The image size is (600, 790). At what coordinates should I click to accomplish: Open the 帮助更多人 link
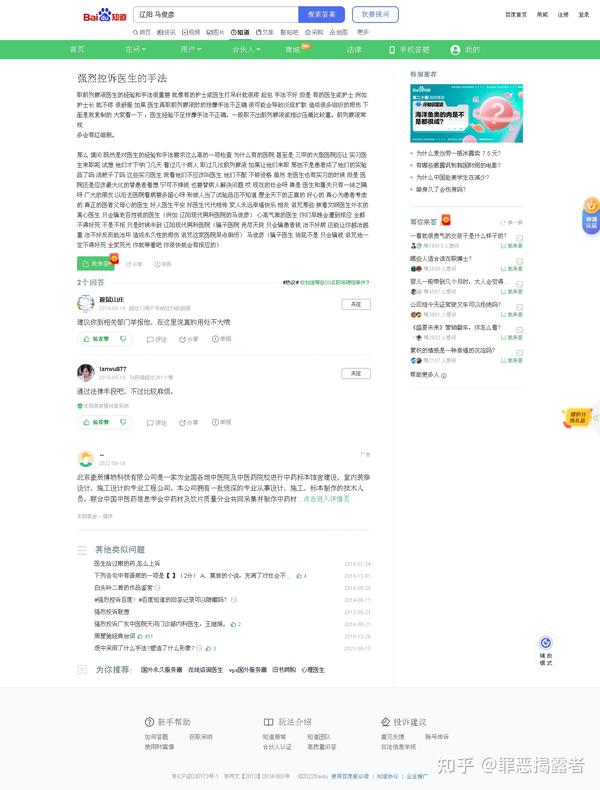425,374
